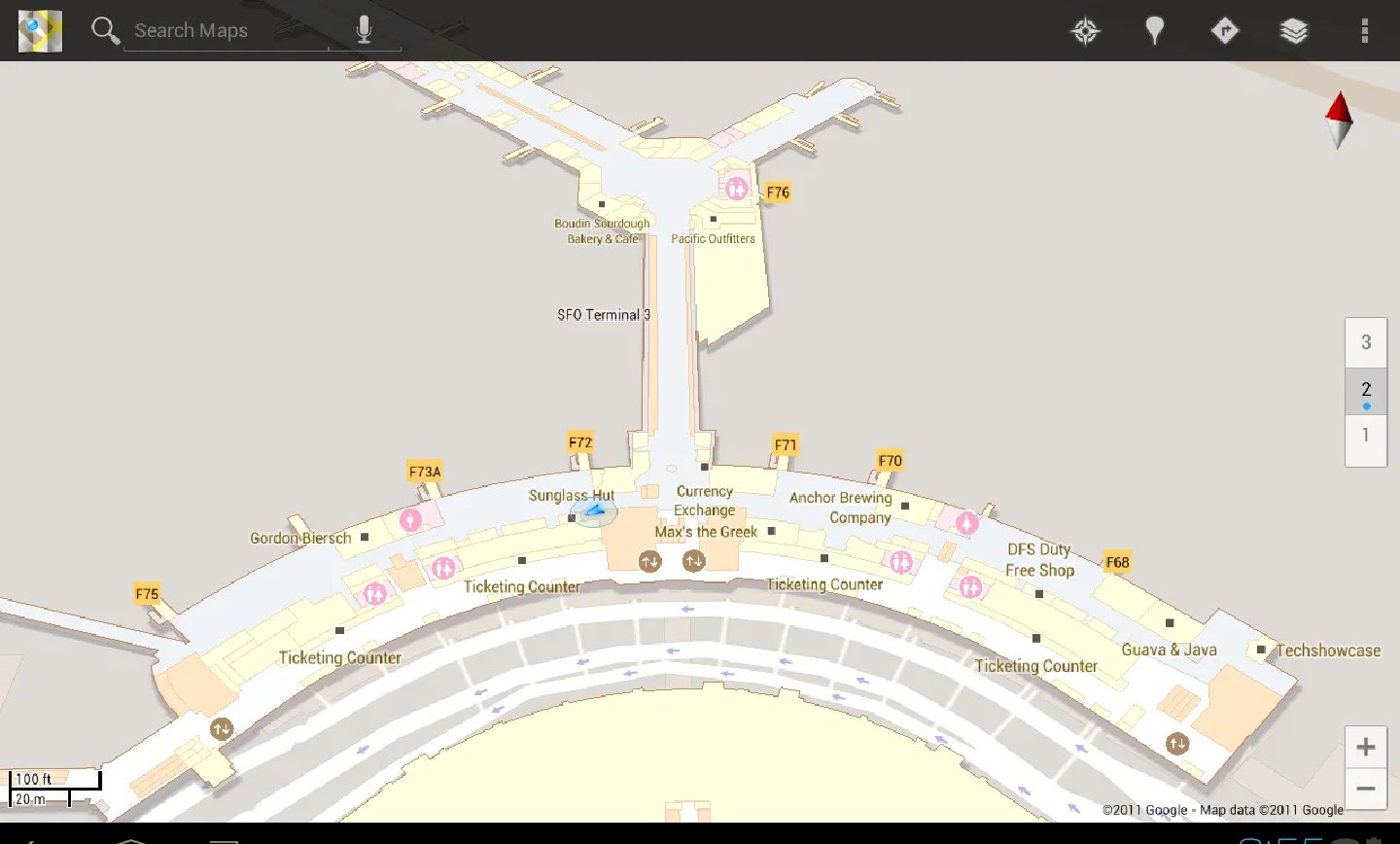
Task: Open the overflow menu
Action: [1364, 31]
